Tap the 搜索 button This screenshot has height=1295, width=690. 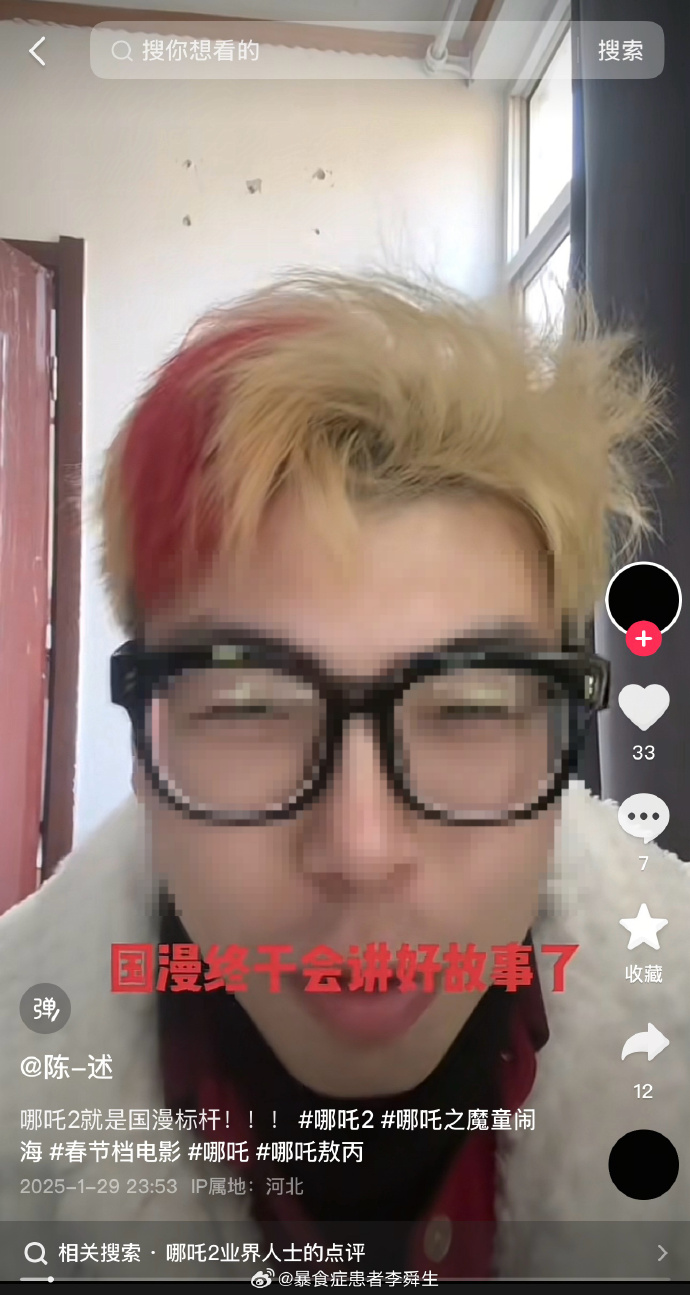pyautogui.click(x=620, y=51)
